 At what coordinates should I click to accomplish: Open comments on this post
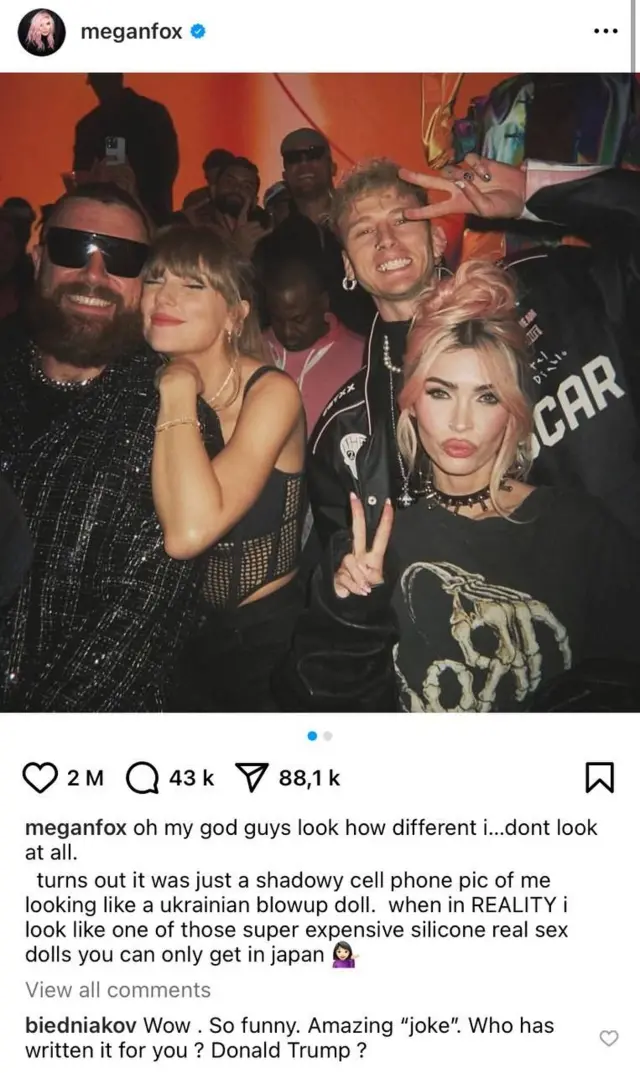tap(143, 777)
